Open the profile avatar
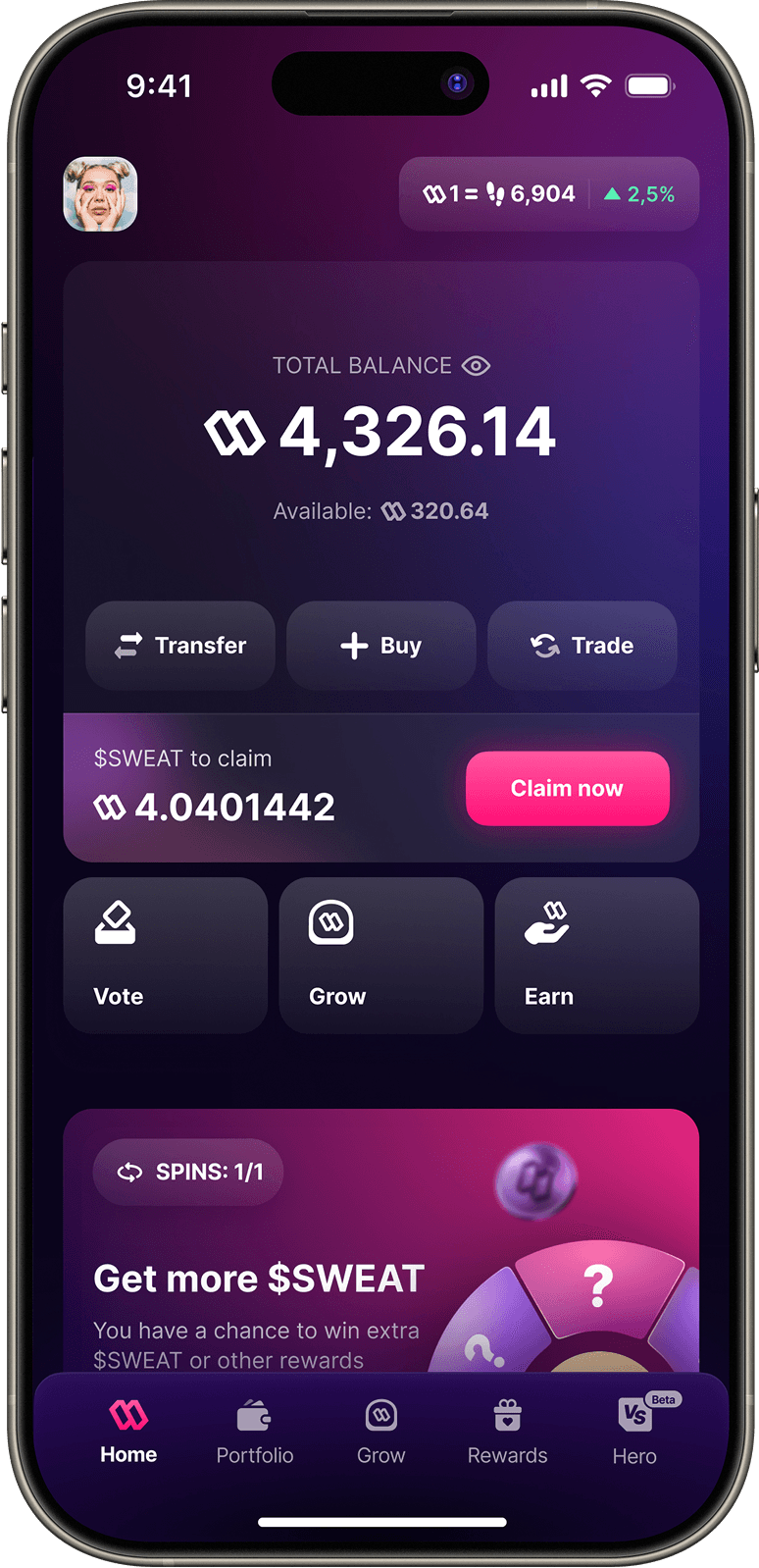Screen dimensions: 759x1568 click(x=100, y=194)
